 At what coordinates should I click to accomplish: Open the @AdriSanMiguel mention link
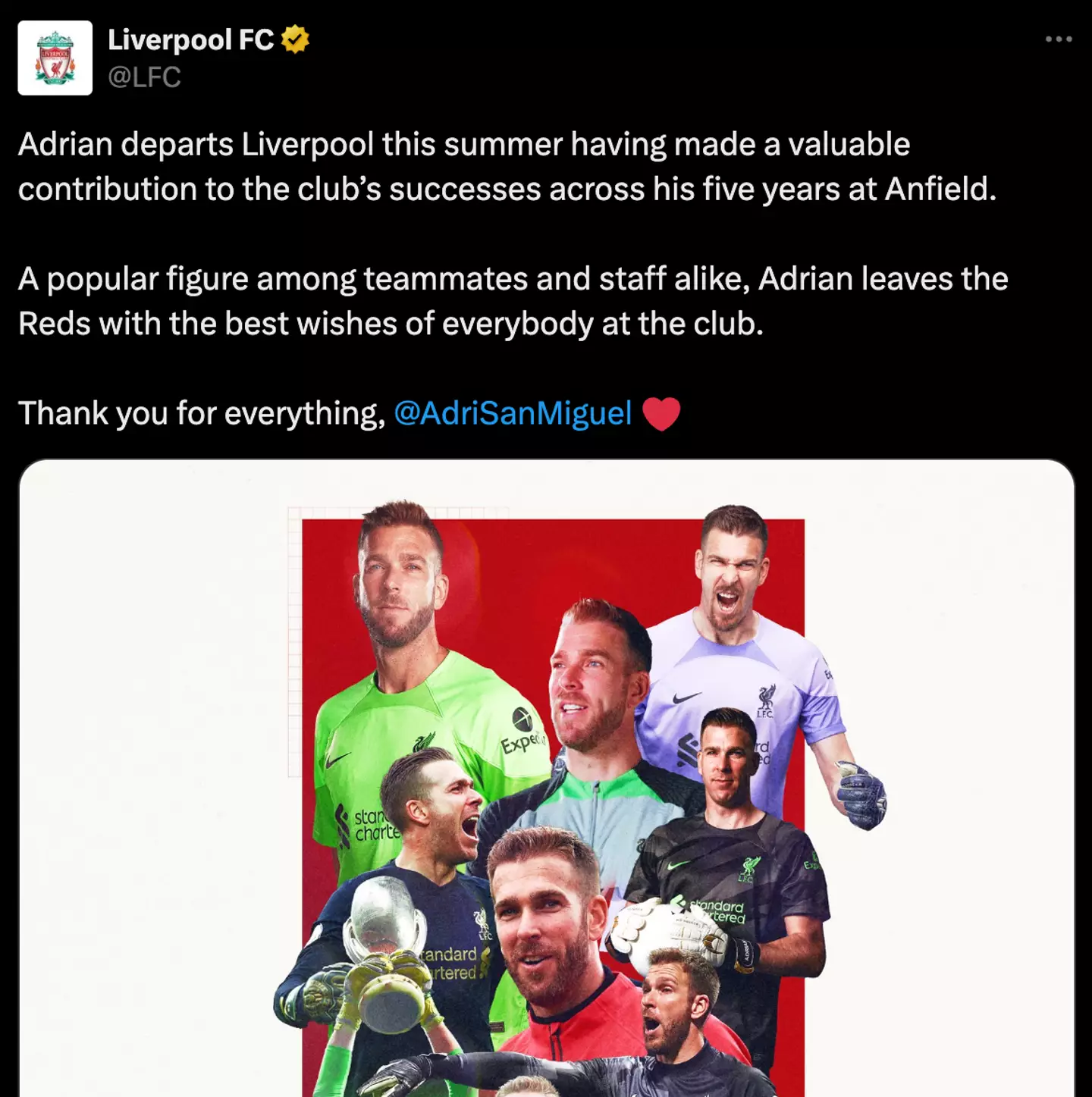coord(513,414)
